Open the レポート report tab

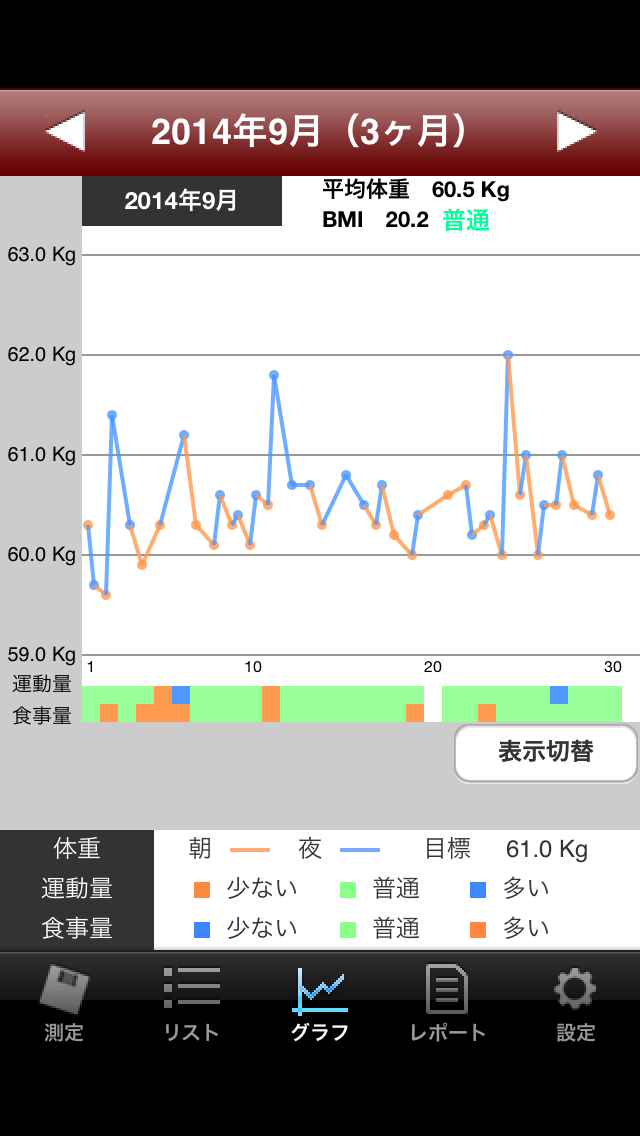point(447,1004)
